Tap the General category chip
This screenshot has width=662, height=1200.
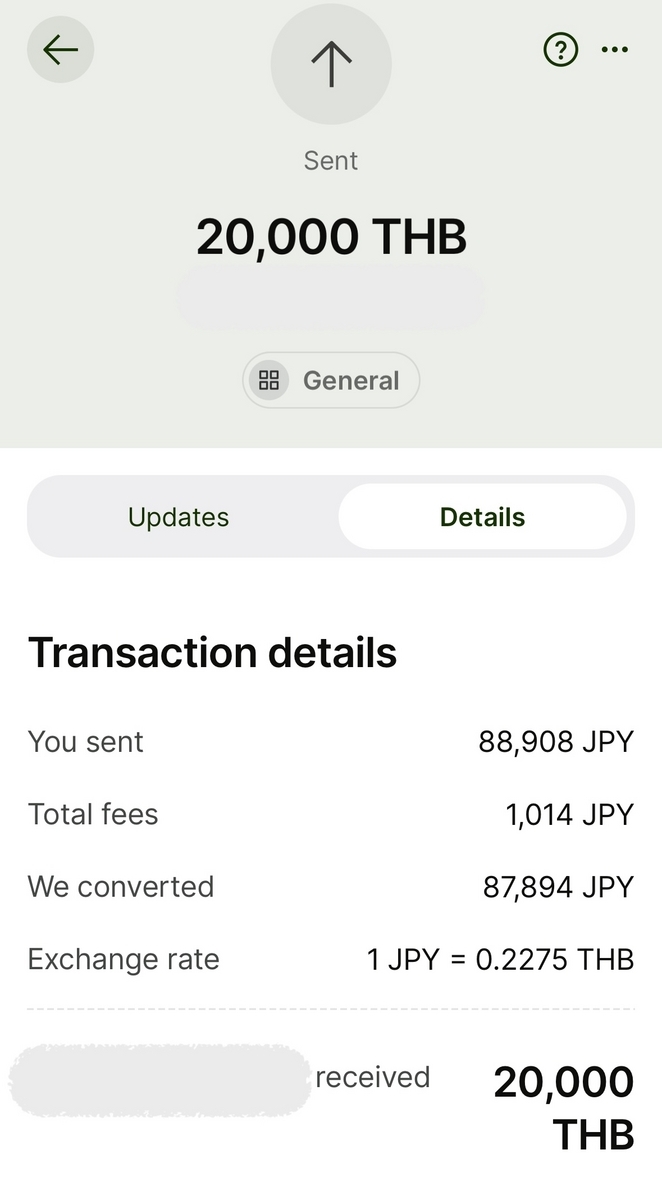(x=331, y=380)
